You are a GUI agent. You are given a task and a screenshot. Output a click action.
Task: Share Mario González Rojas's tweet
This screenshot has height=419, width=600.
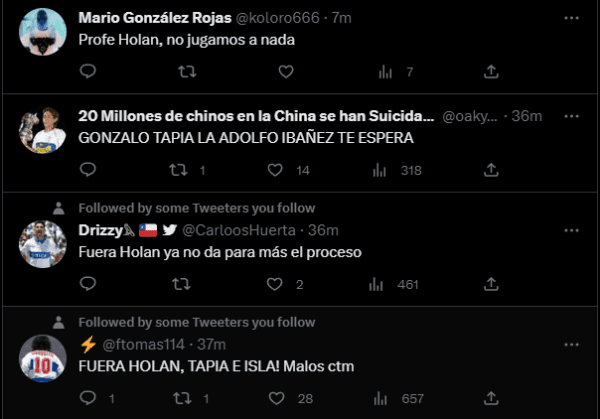491,71
